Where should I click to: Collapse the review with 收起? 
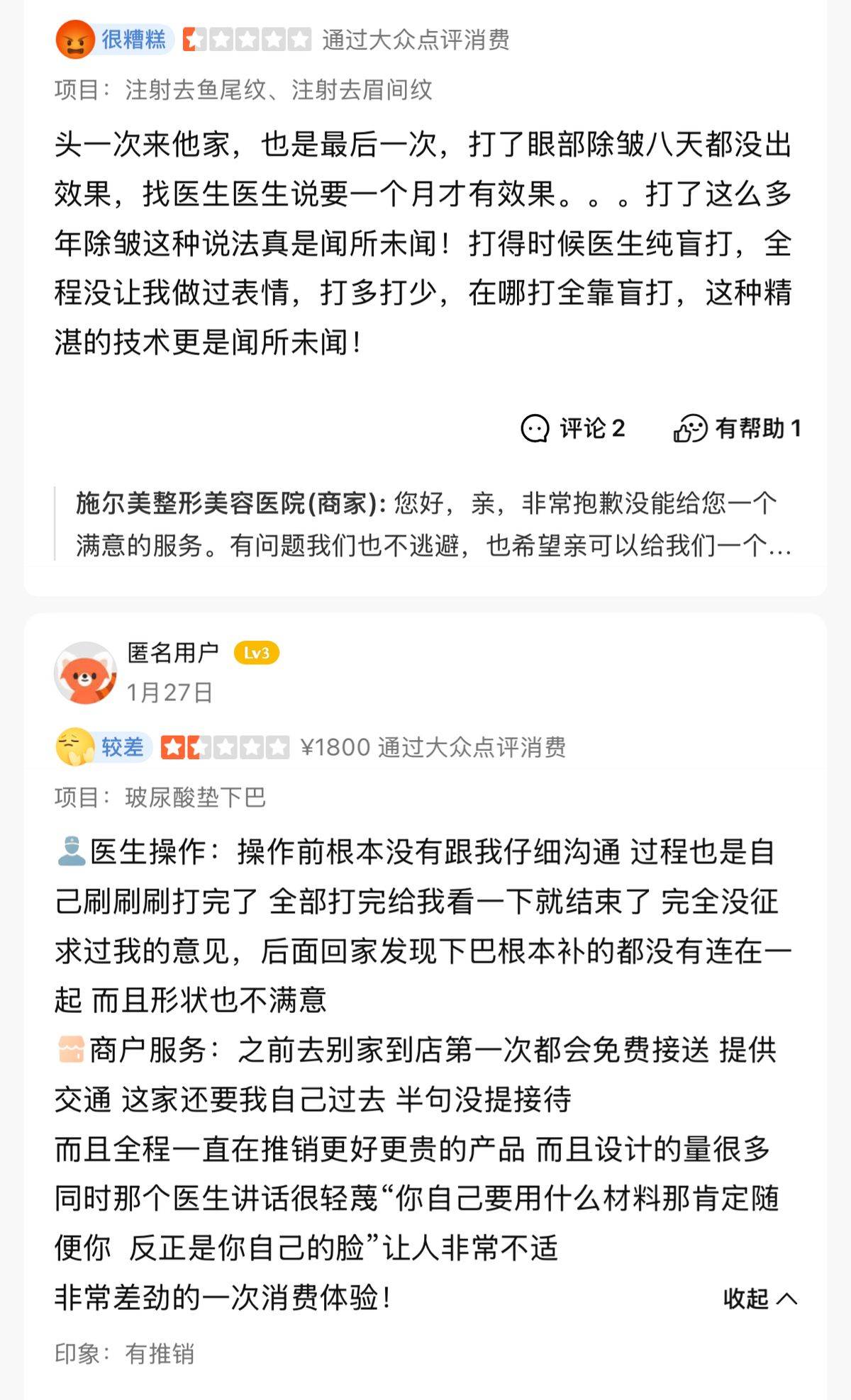[x=760, y=1298]
